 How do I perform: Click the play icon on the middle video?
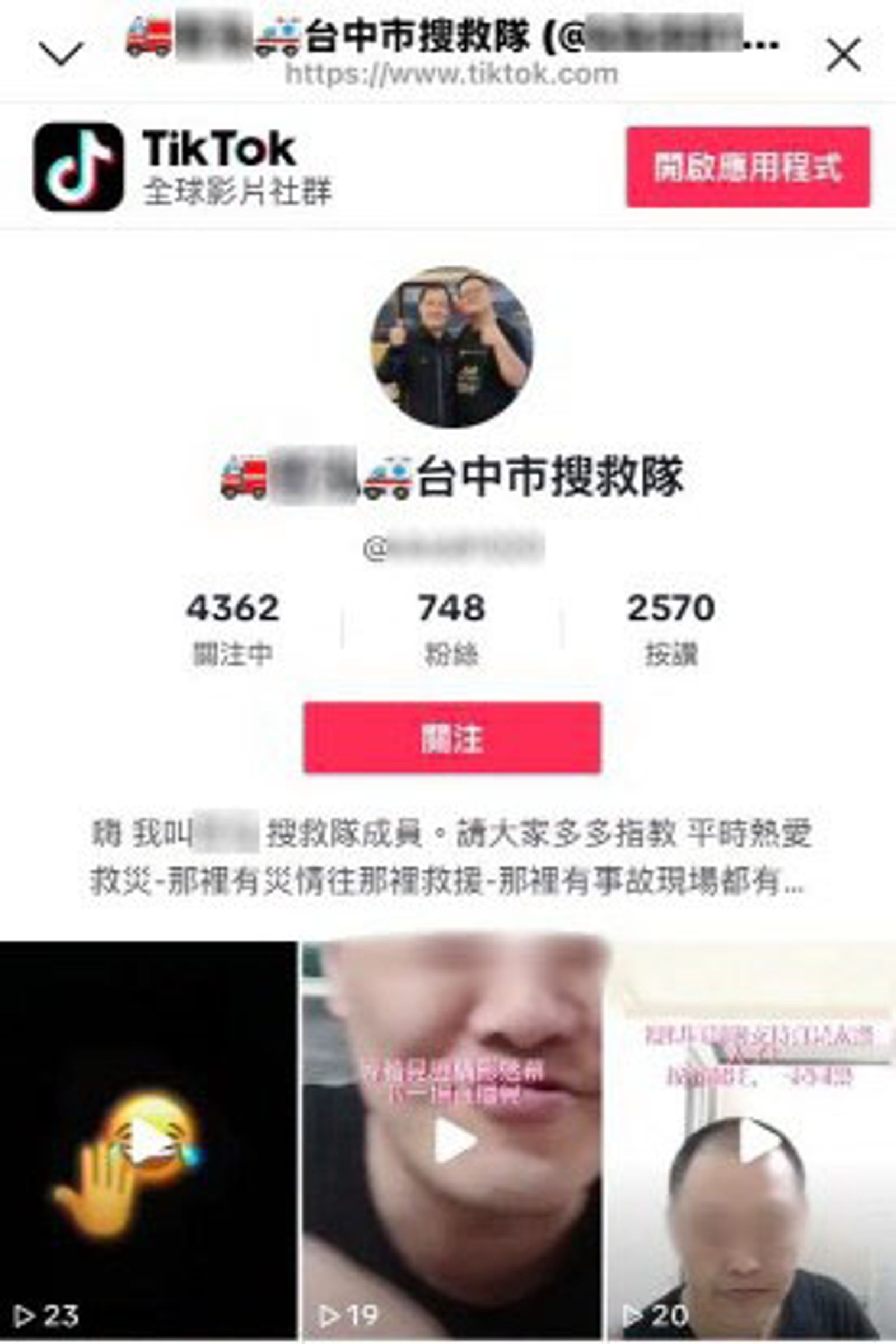tap(453, 1141)
